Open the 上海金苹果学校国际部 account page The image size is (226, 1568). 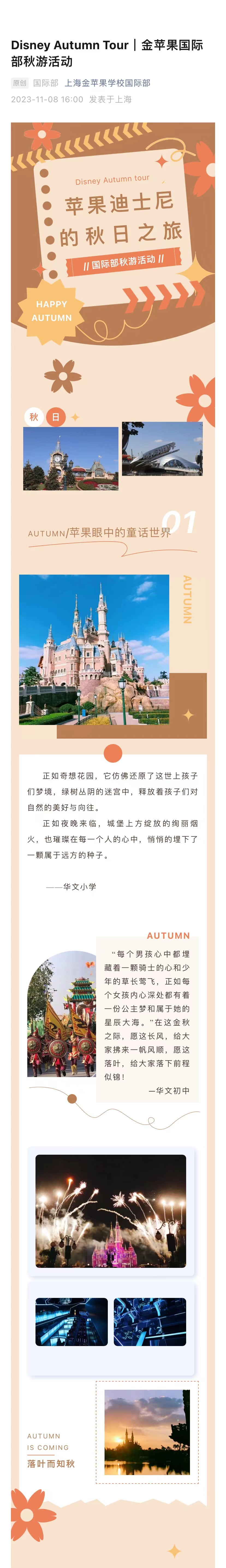click(107, 83)
